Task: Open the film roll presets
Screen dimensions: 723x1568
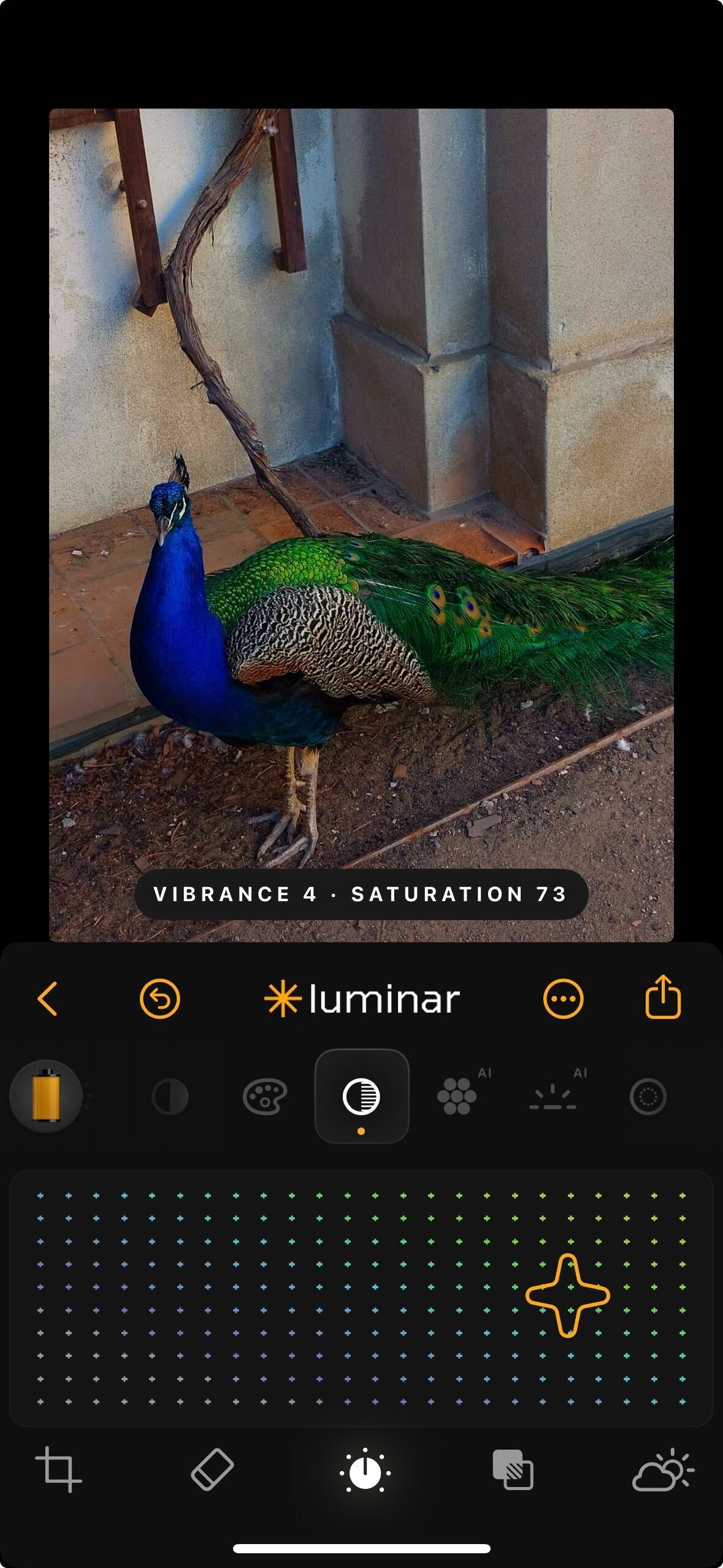Action: 46,1096
